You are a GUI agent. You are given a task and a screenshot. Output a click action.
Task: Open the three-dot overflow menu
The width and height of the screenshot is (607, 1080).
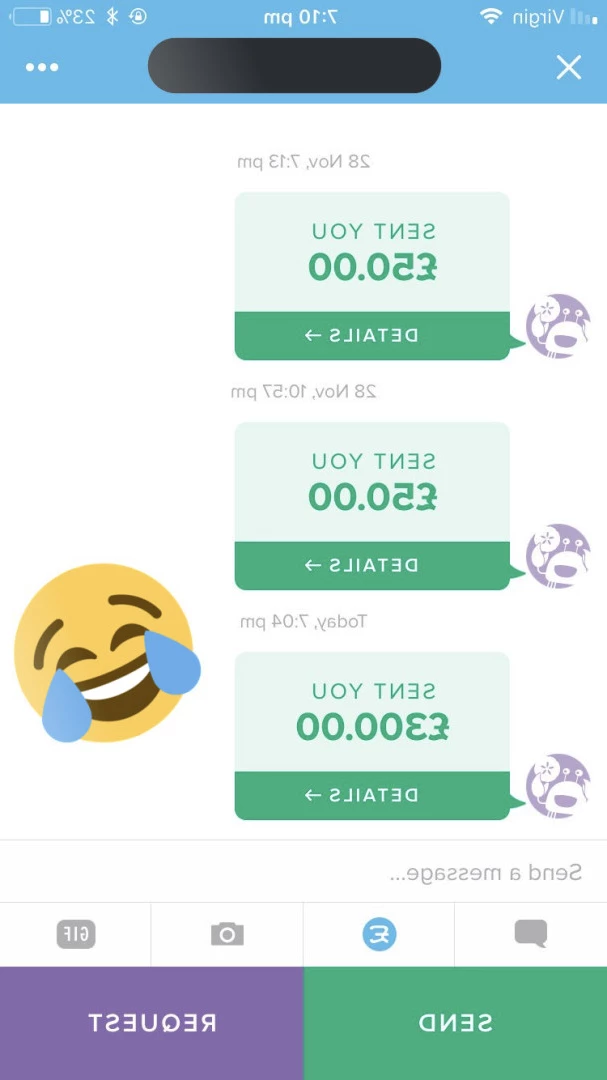(x=43, y=68)
